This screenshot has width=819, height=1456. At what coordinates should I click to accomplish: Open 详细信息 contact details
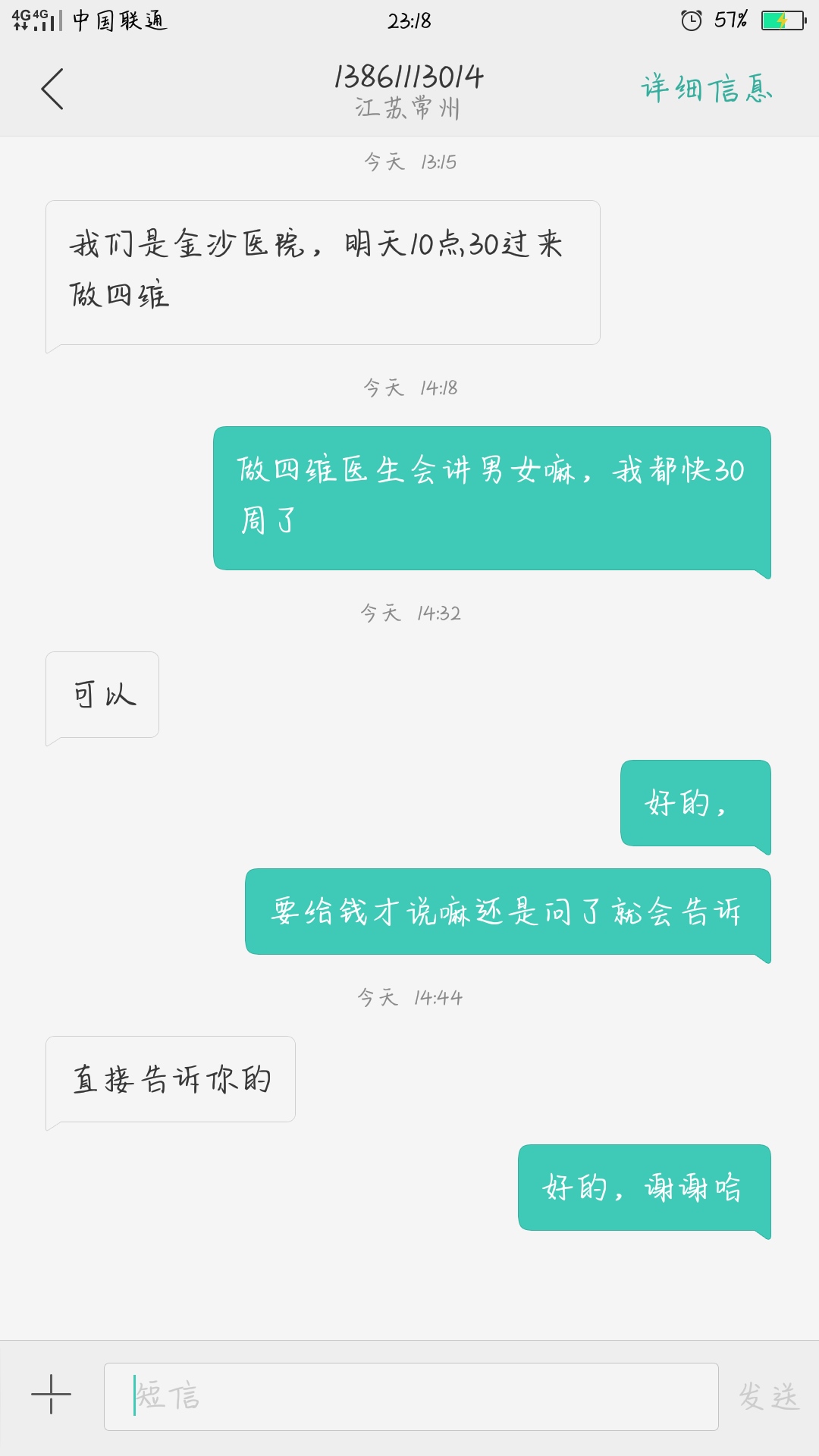coord(706,89)
